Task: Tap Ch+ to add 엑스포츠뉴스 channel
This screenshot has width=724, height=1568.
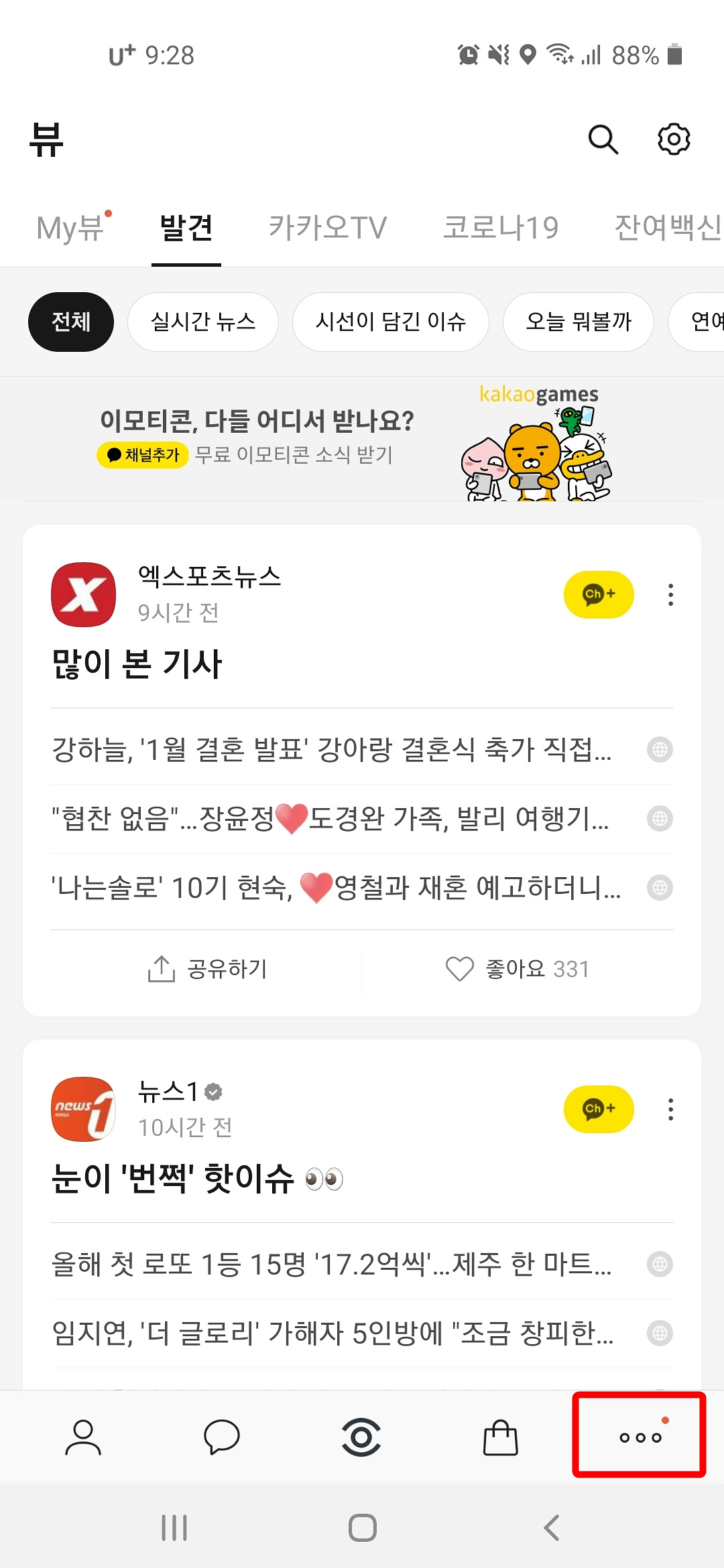Action: click(599, 594)
